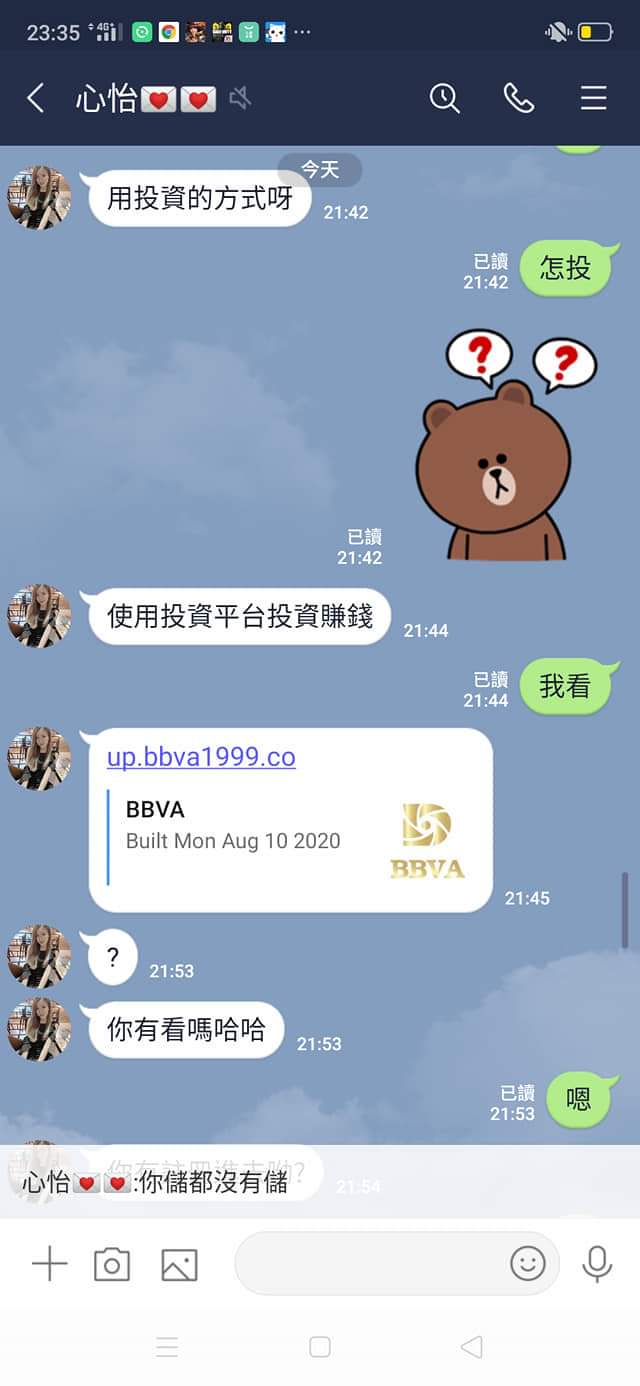Record a voice message with microphone

coord(597,1264)
